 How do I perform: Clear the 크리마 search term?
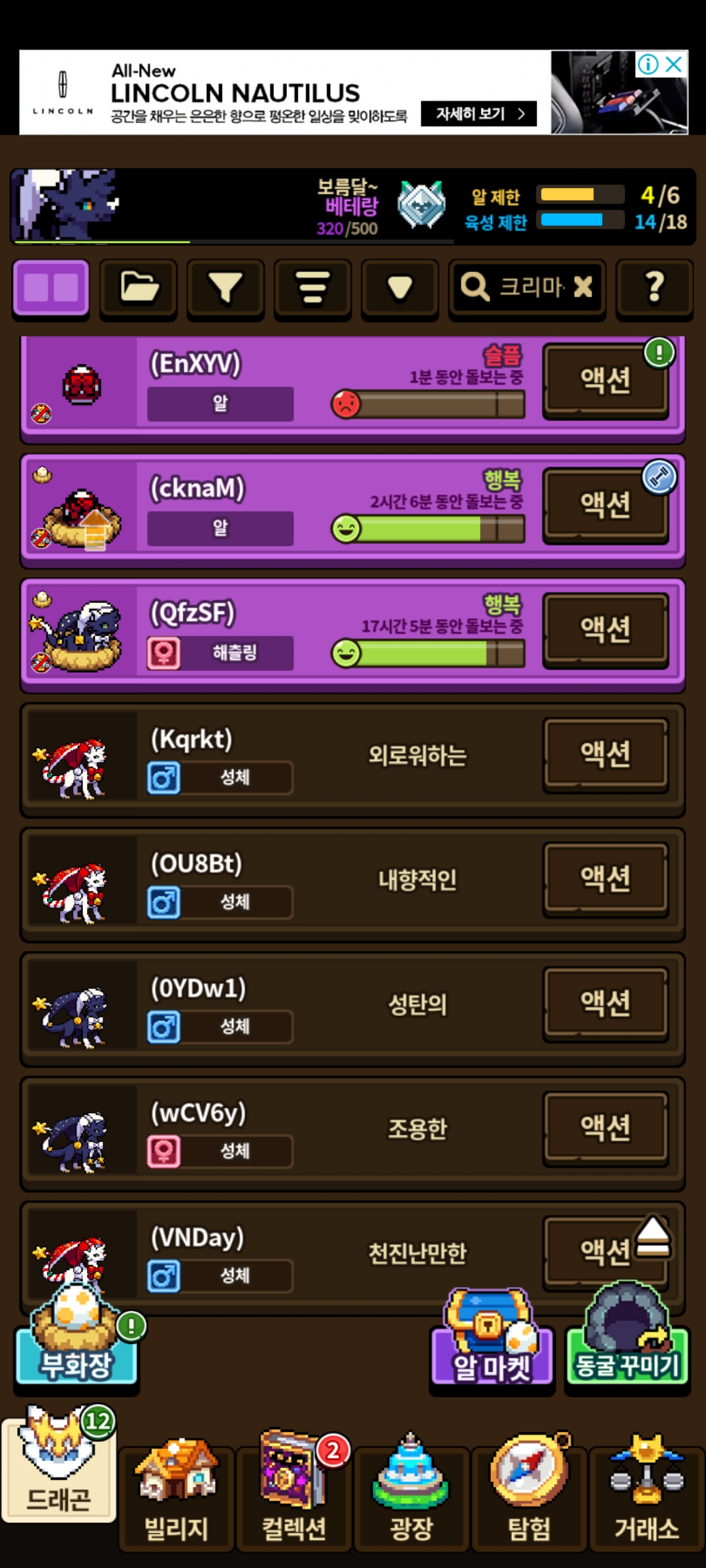(x=583, y=287)
